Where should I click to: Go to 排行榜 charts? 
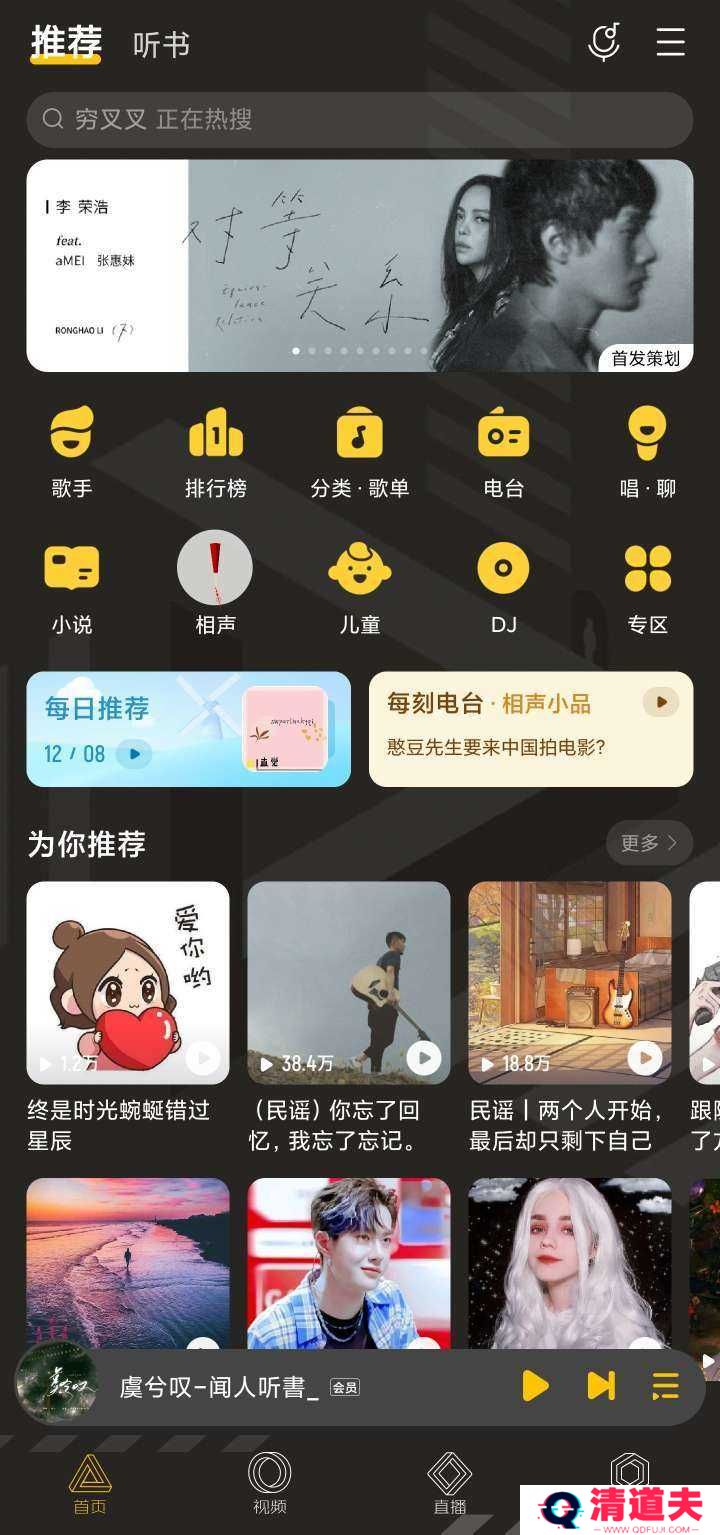pos(215,452)
